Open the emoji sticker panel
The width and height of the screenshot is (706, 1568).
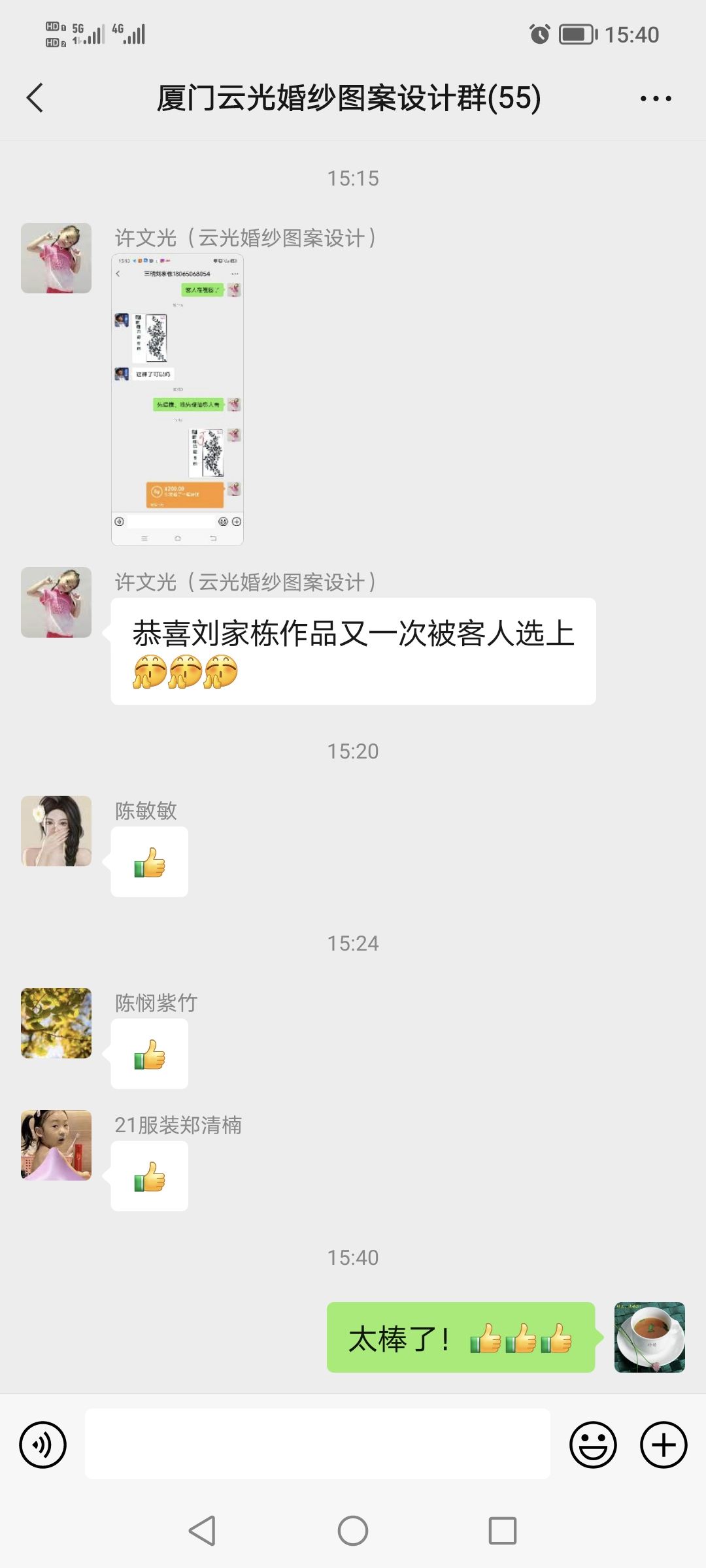pos(593,1445)
